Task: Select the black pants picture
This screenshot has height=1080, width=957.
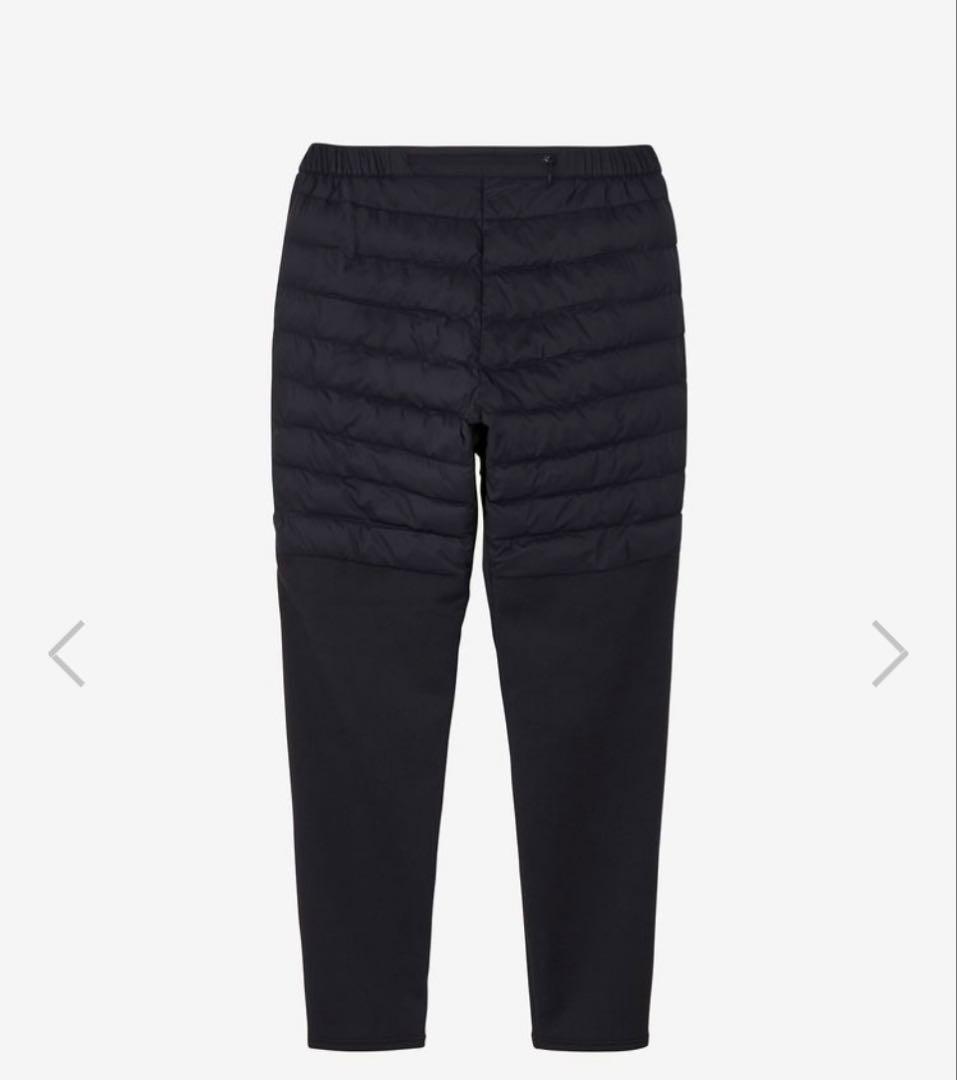Action: tap(478, 550)
